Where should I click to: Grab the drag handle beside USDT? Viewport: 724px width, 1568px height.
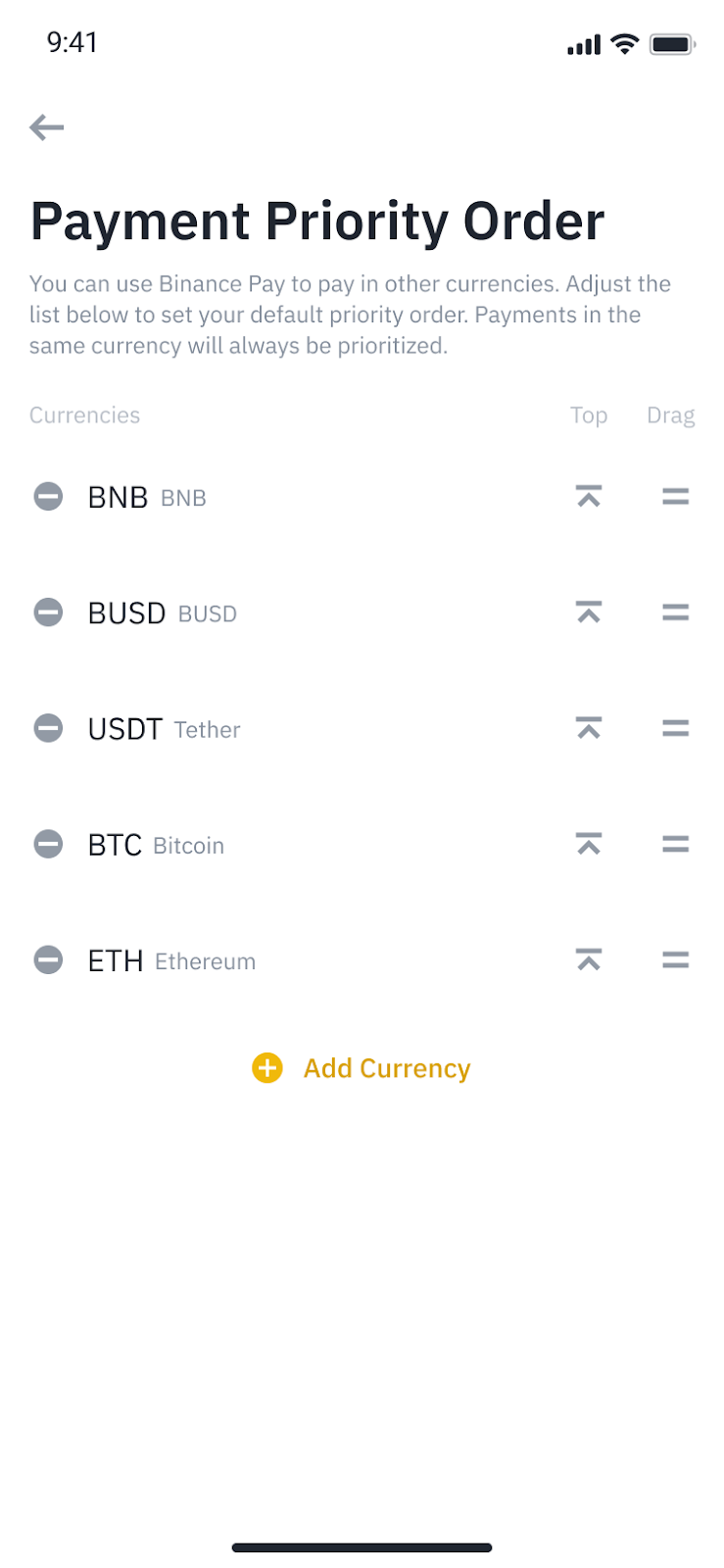[x=675, y=727]
